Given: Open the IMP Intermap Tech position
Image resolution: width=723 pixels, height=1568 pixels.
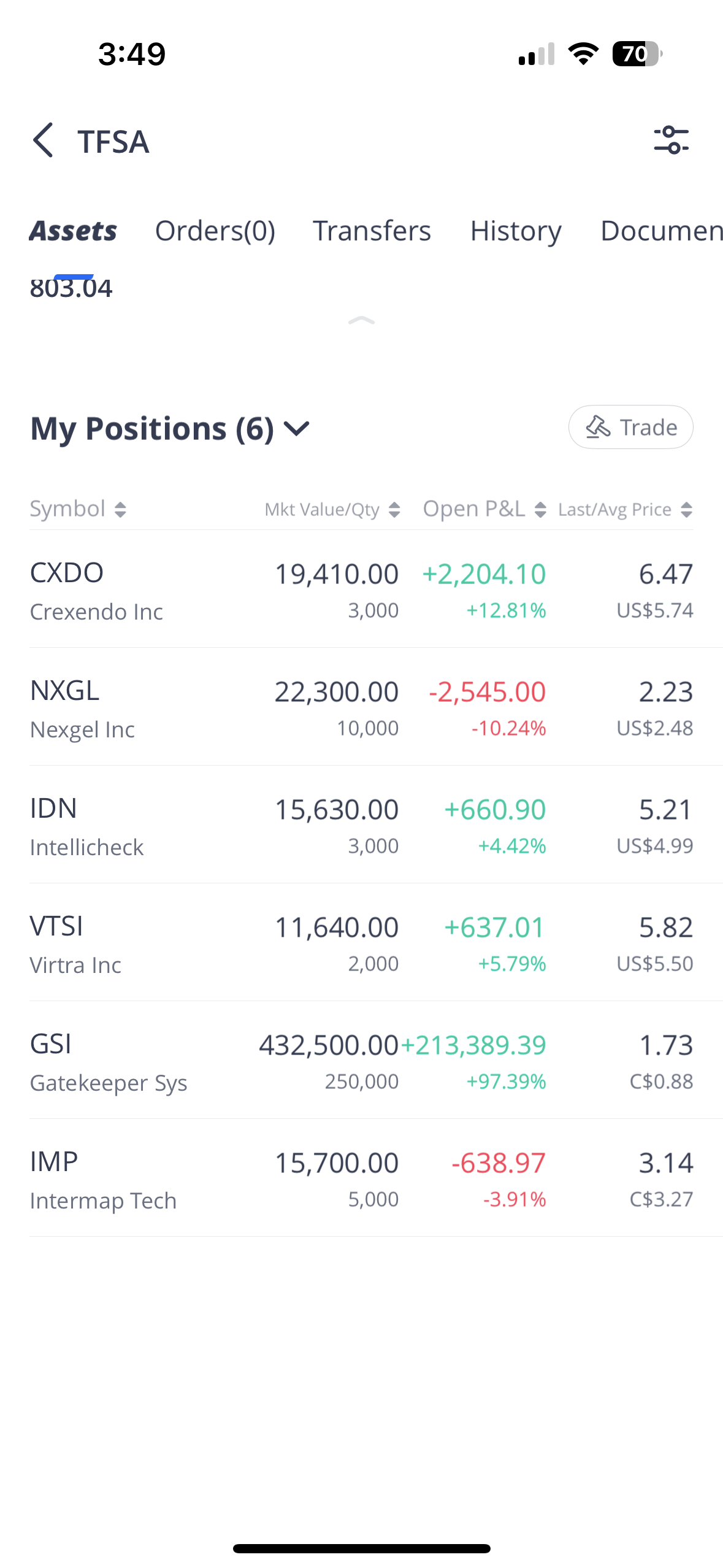Looking at the screenshot, I should [361, 1179].
